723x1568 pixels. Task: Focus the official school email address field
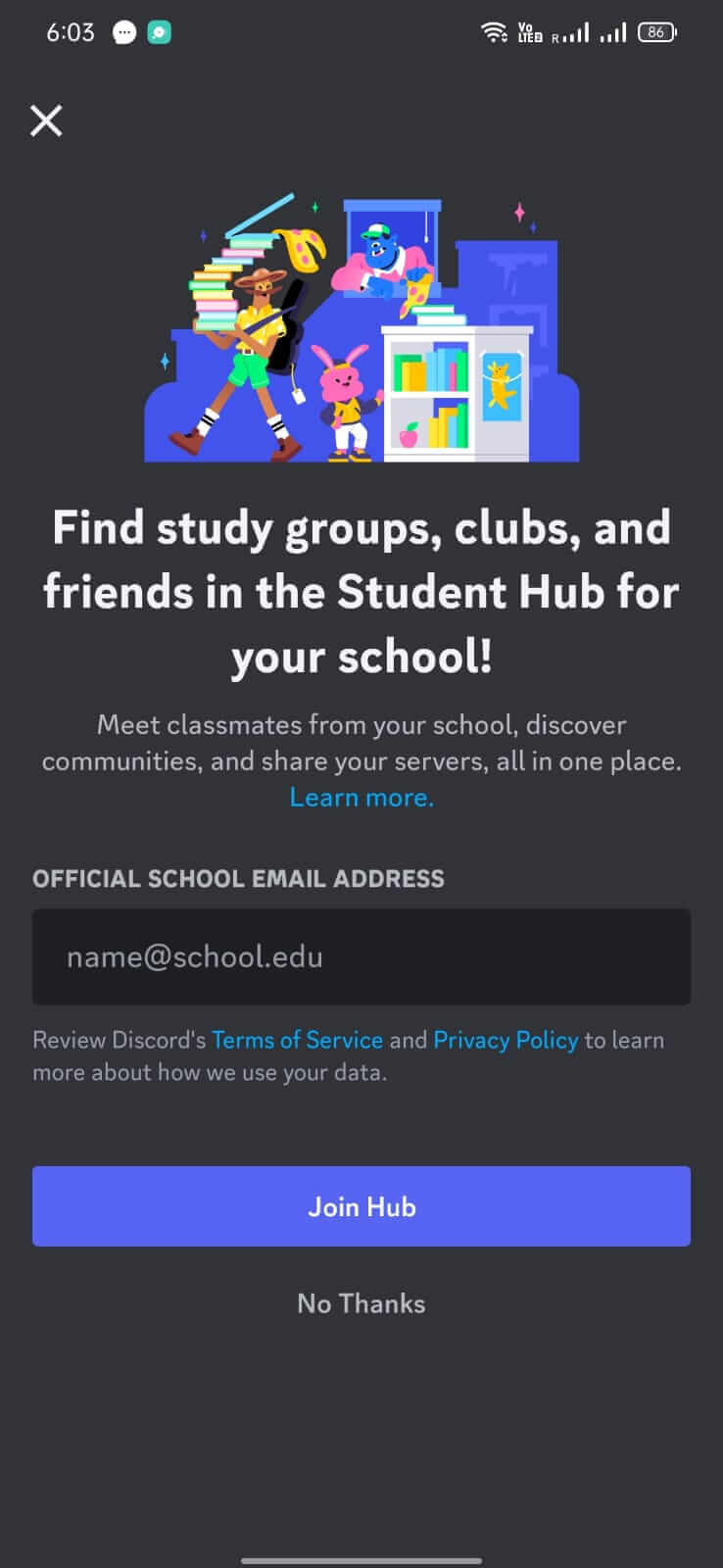coord(361,956)
